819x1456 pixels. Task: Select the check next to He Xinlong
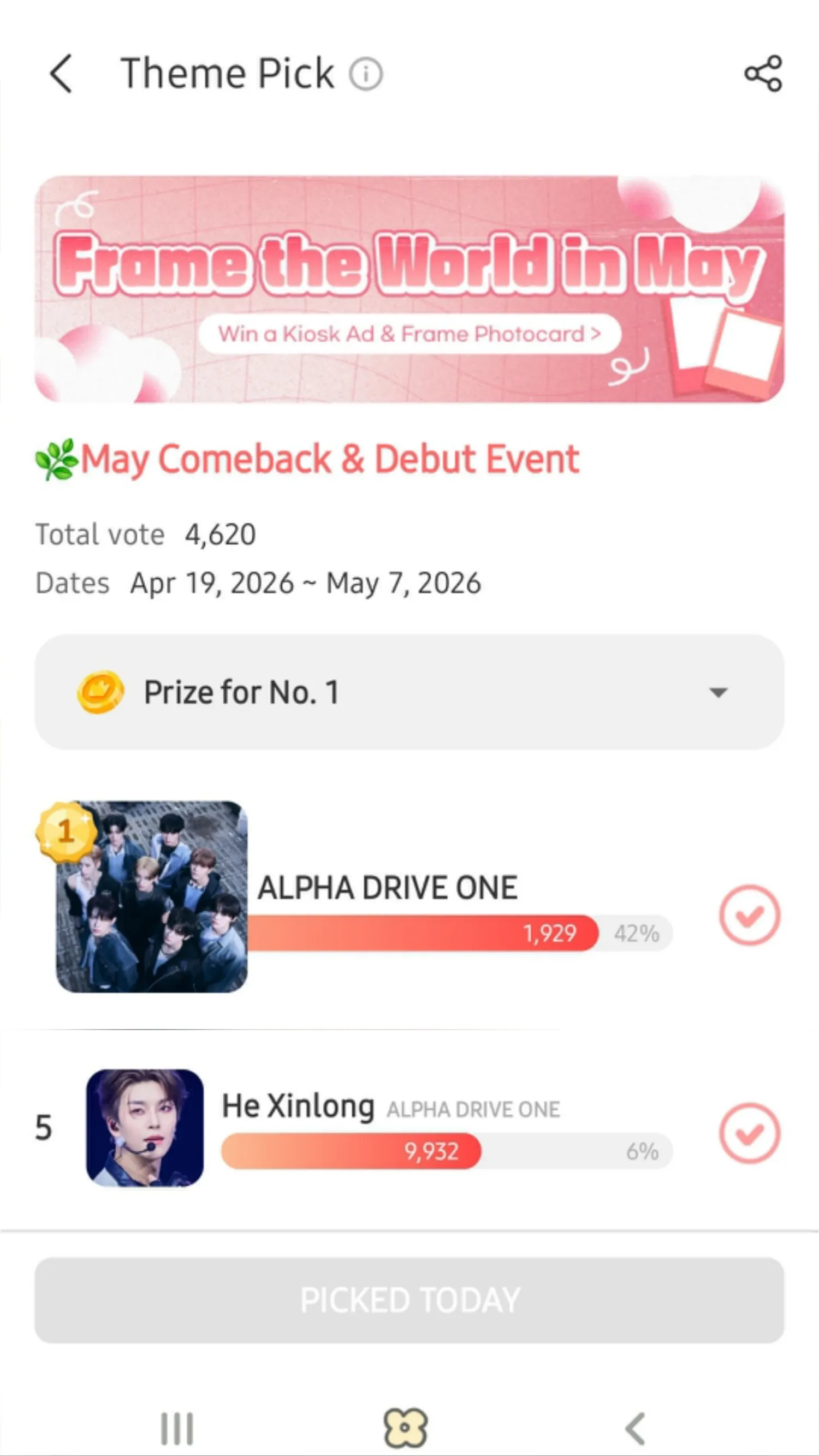[750, 1133]
